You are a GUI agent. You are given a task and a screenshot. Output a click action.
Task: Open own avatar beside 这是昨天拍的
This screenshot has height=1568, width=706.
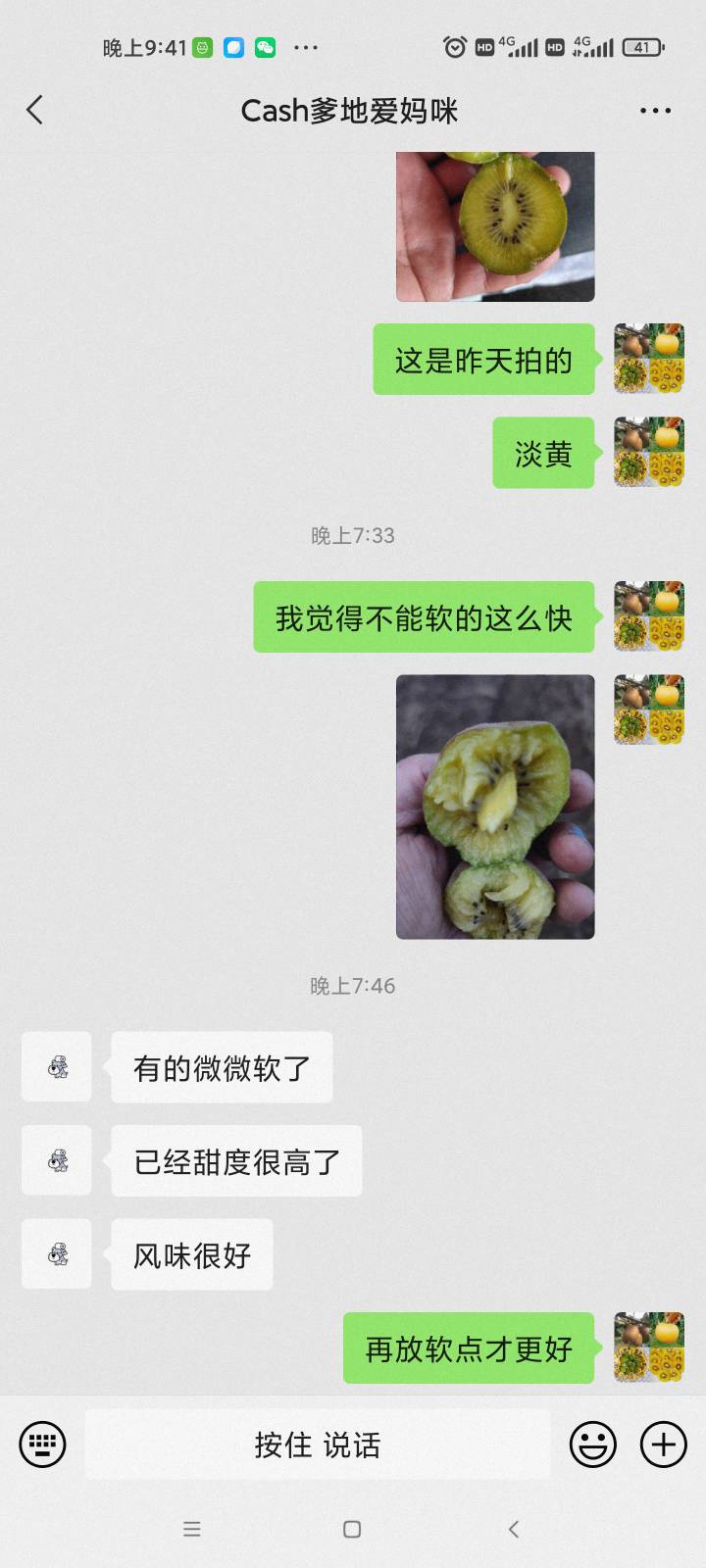(x=649, y=359)
